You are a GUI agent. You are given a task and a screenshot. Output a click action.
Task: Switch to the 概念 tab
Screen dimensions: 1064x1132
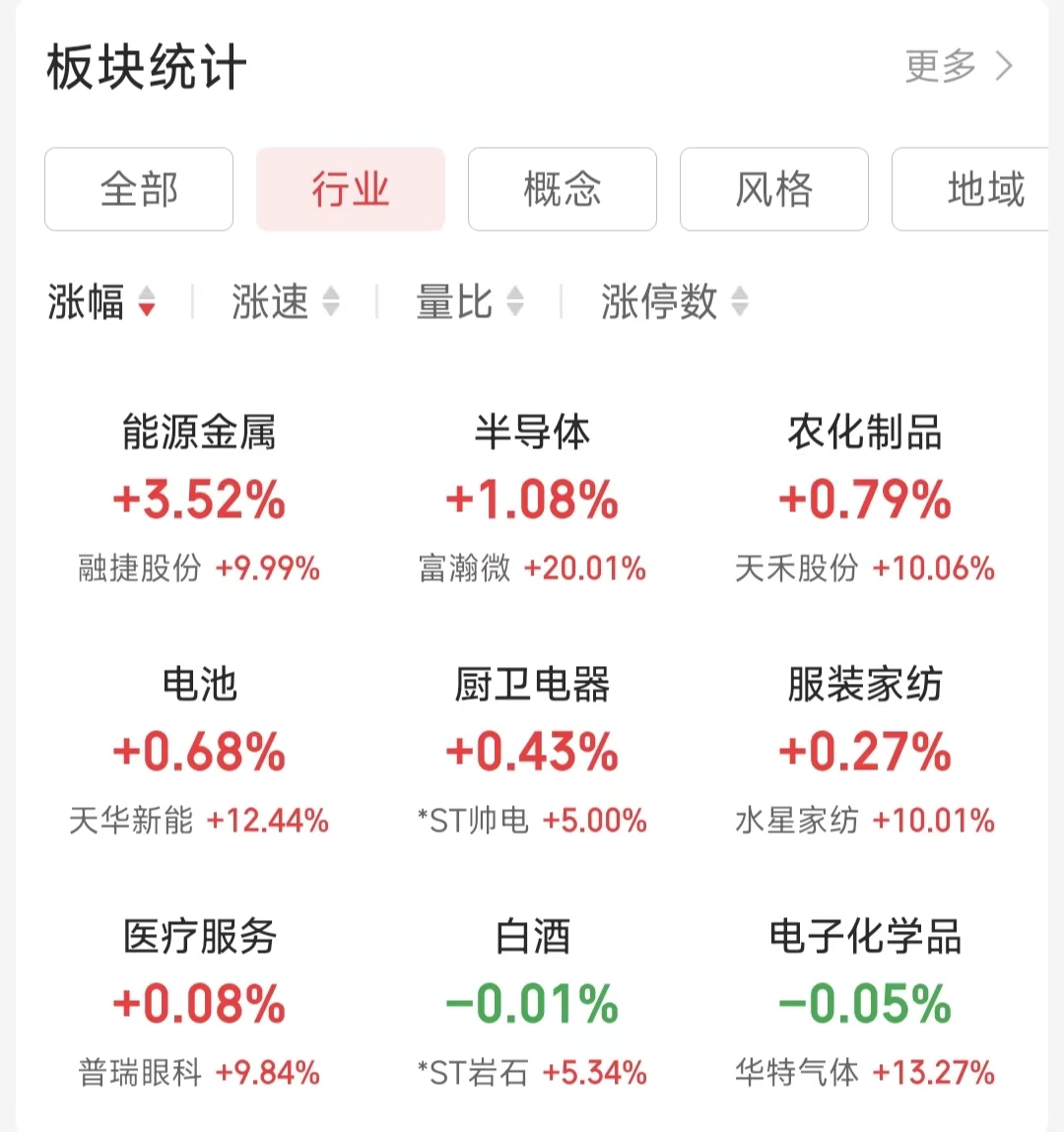pos(563,189)
